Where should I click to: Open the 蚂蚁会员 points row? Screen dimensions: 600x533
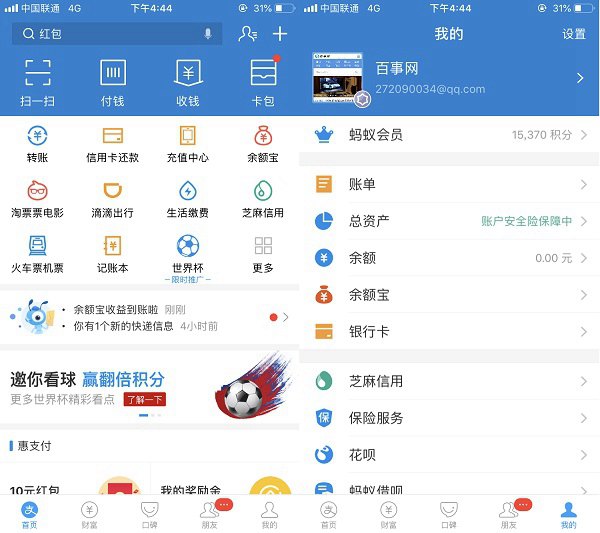click(x=449, y=134)
